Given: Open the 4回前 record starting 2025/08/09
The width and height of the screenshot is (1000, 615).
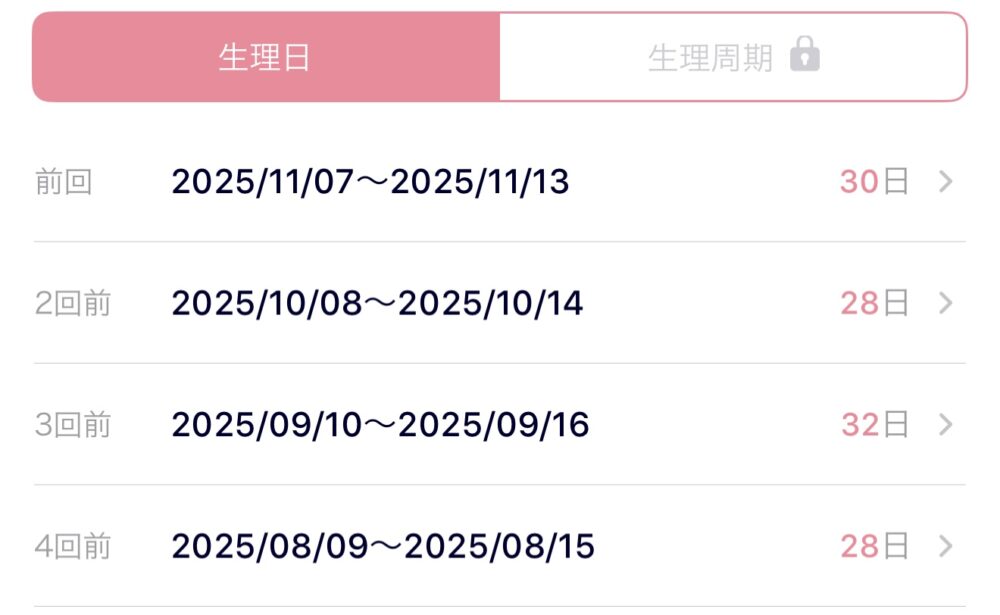Looking at the screenshot, I should click(500, 546).
